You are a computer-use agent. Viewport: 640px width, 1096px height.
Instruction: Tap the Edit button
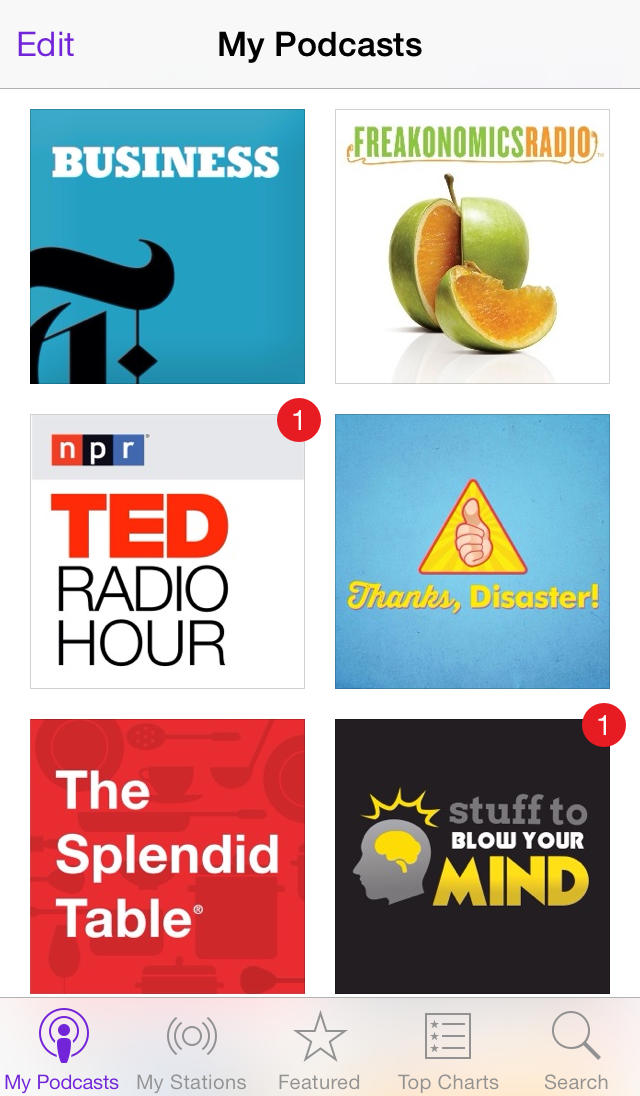click(x=46, y=44)
